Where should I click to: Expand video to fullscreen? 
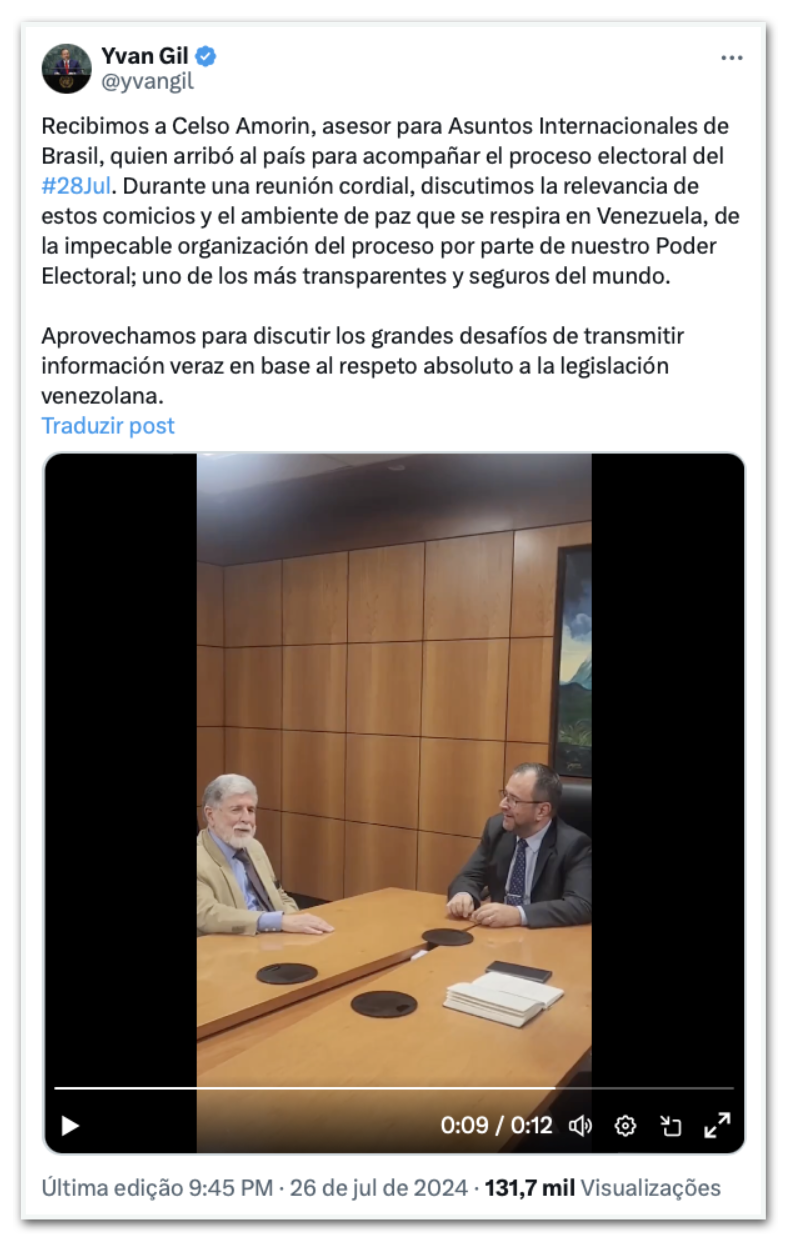[716, 1125]
